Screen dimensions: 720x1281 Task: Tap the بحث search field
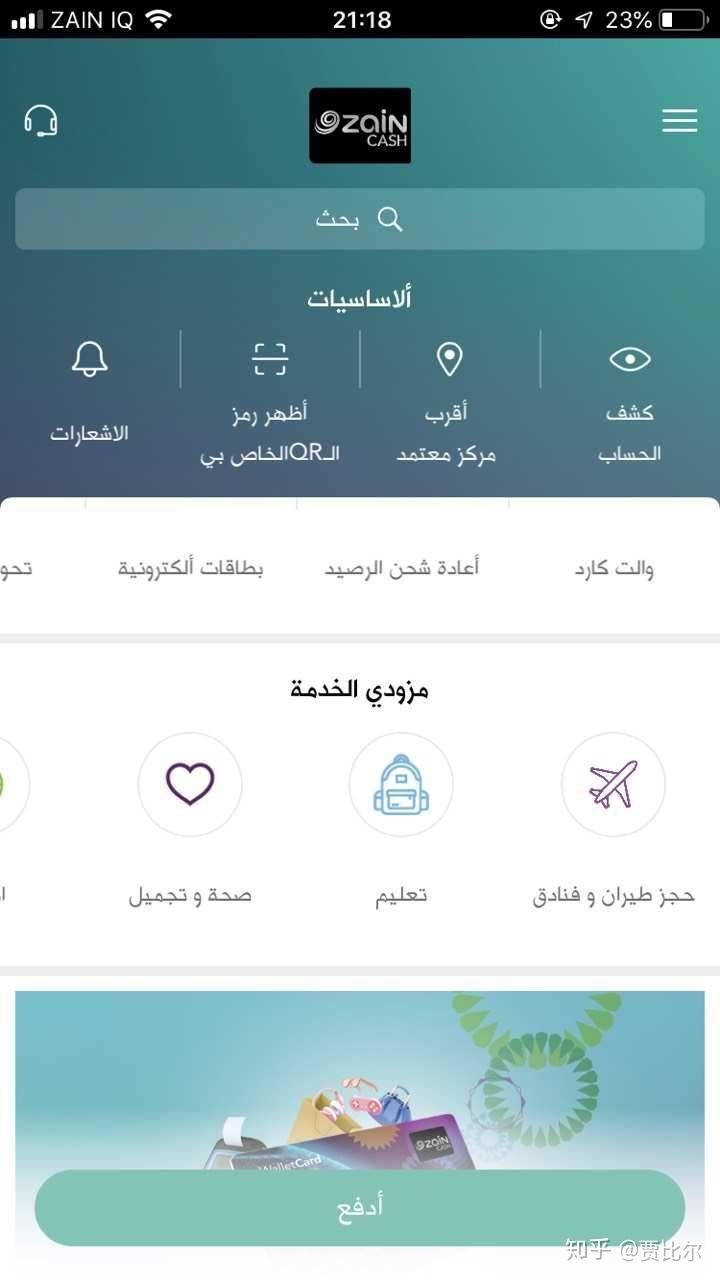coord(360,219)
